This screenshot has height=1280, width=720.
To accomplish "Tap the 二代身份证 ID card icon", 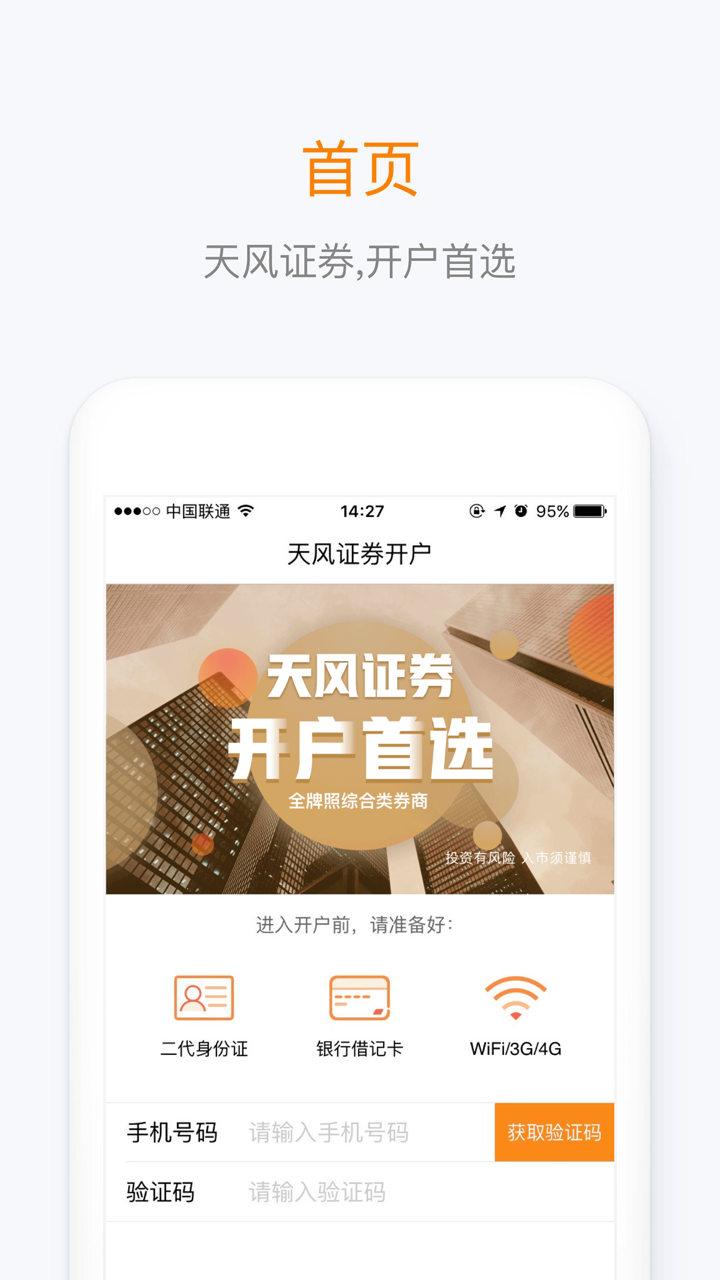I will pos(203,997).
